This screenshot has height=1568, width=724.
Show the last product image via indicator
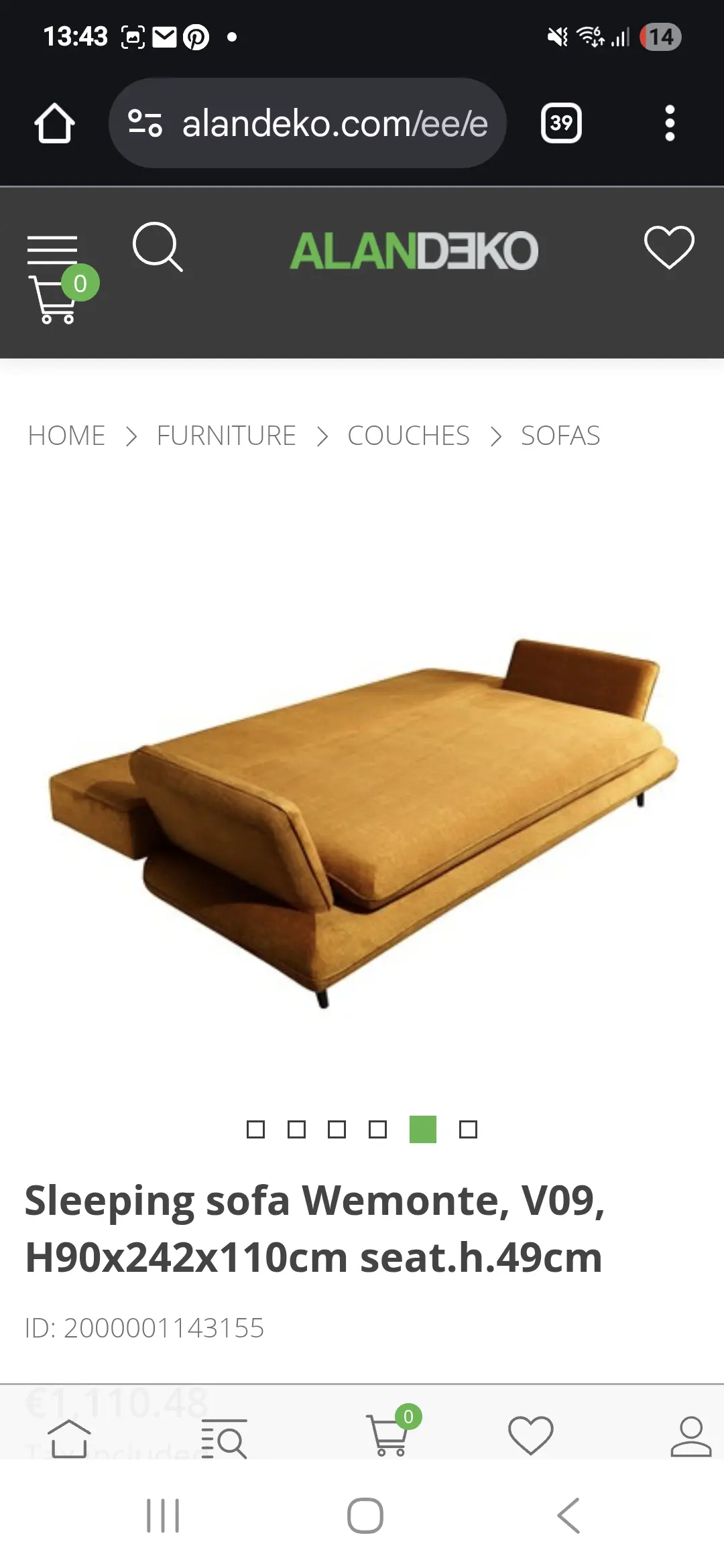point(468,1130)
